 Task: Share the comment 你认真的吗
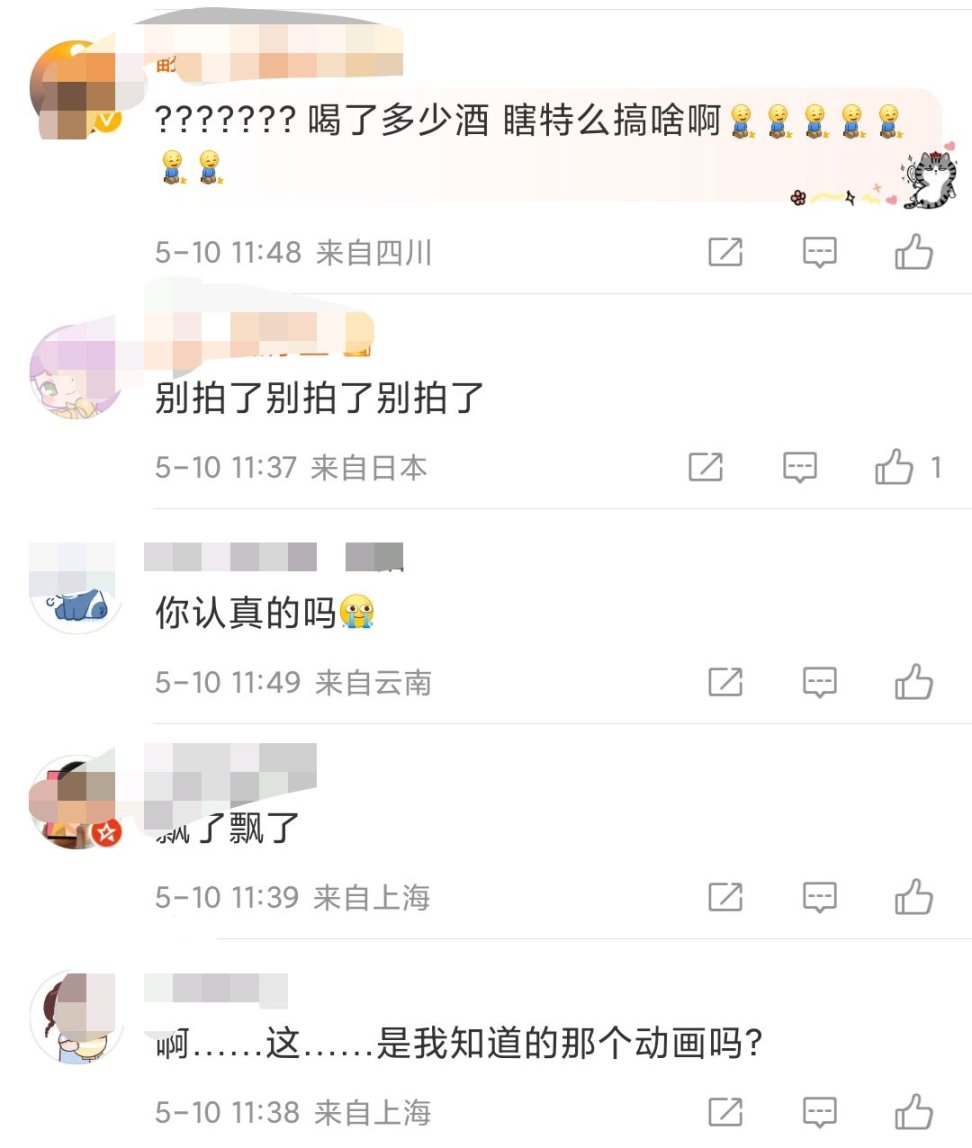point(725,682)
